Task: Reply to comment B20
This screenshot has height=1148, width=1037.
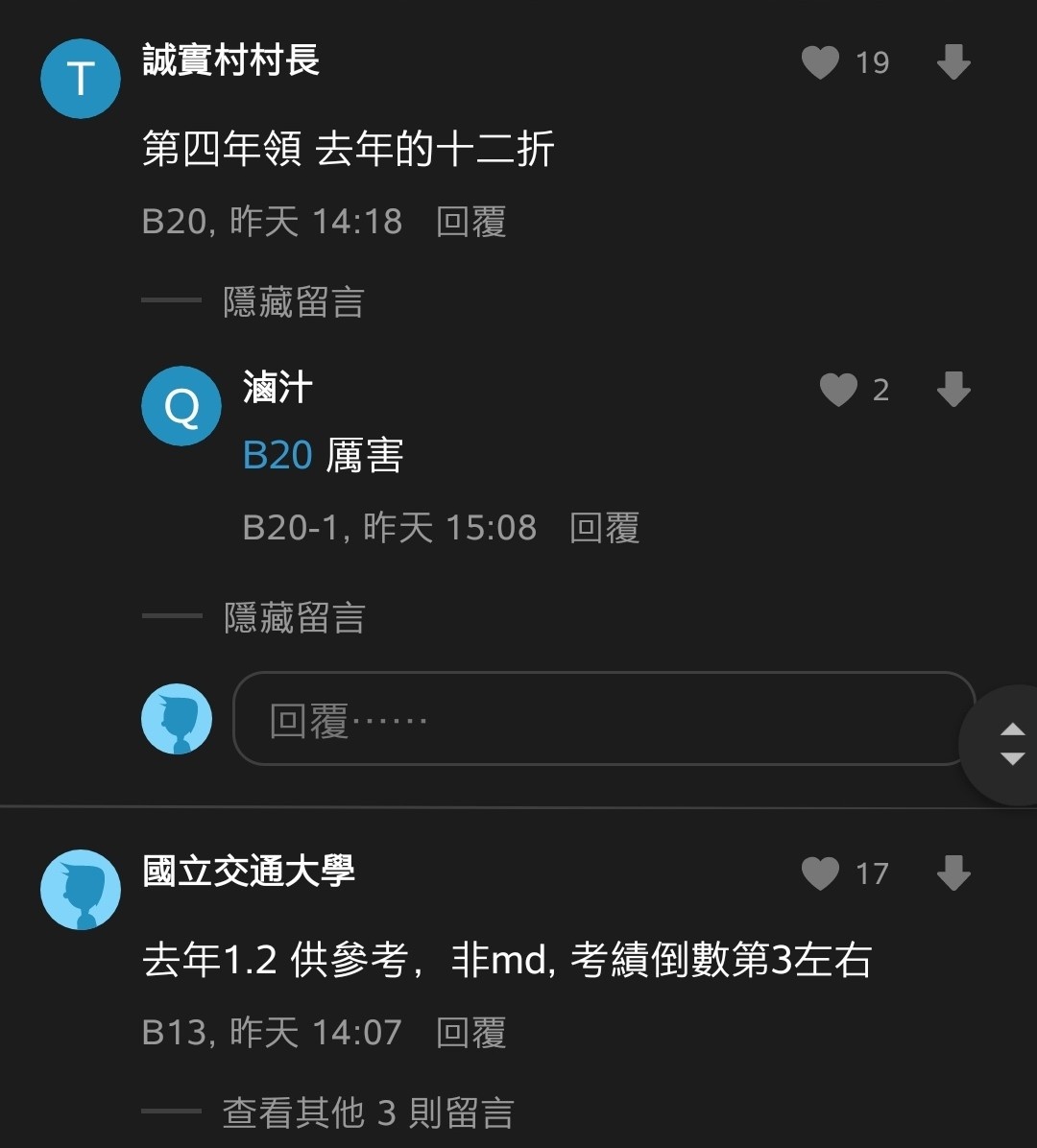Action: pos(470,222)
